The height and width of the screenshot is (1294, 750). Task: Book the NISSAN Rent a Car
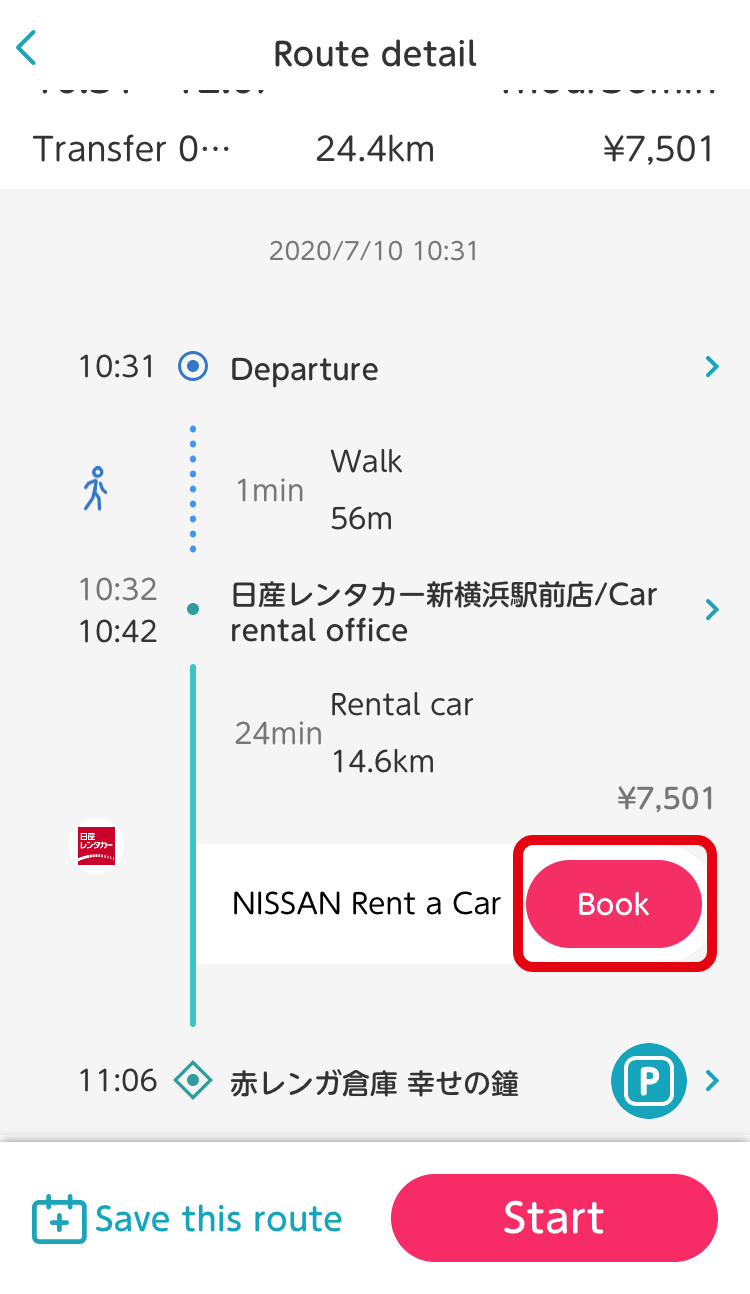[613, 904]
